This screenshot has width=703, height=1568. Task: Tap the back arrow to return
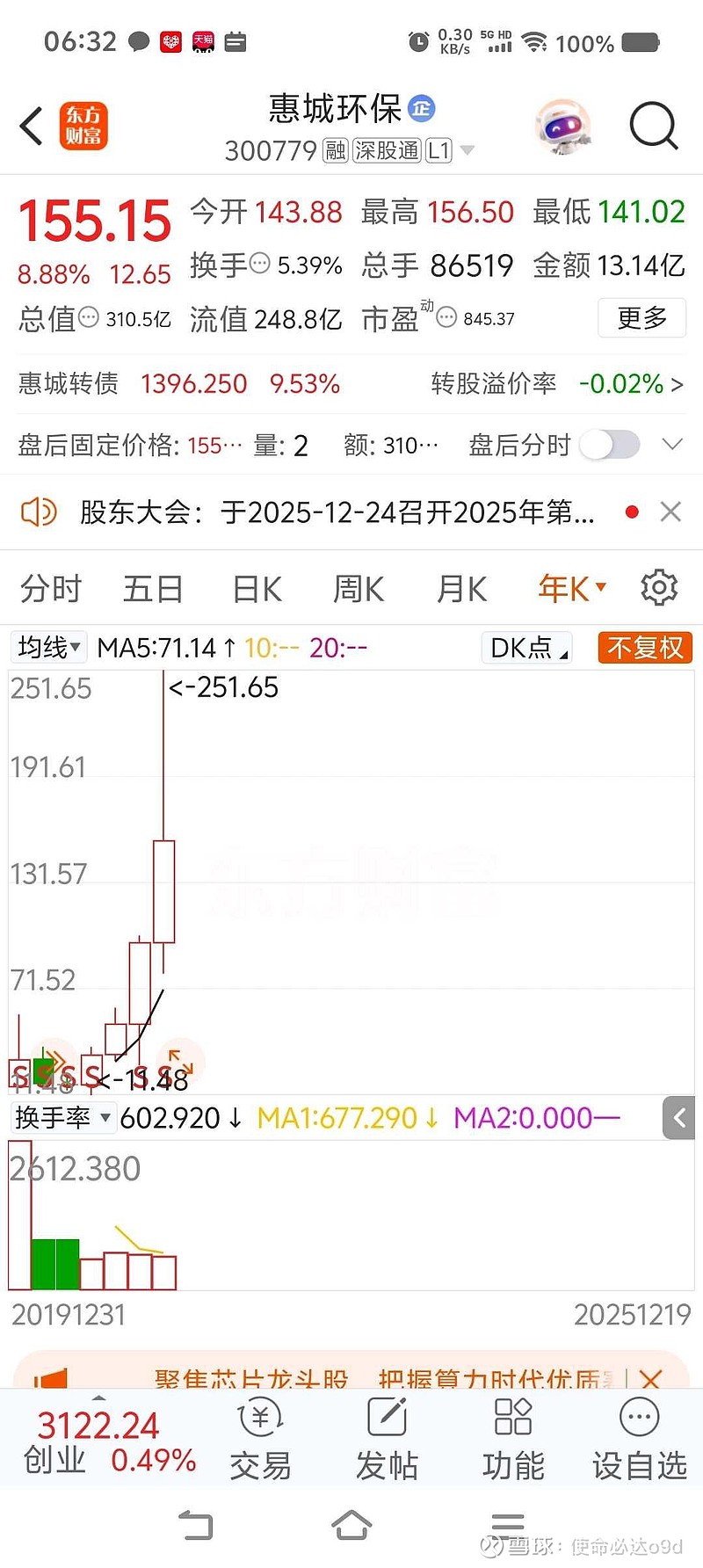[31, 126]
